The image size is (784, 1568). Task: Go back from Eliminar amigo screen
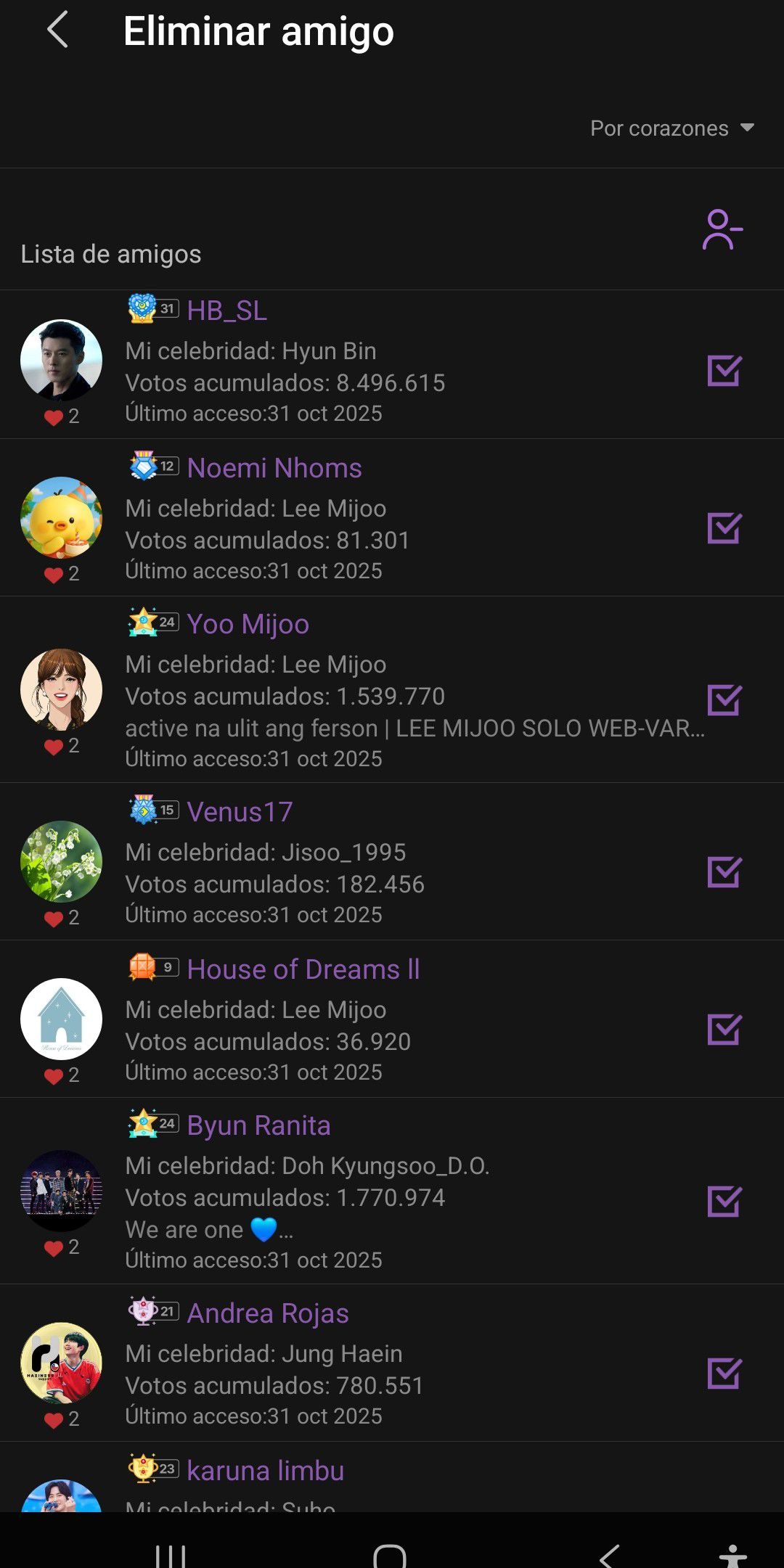coord(57,30)
